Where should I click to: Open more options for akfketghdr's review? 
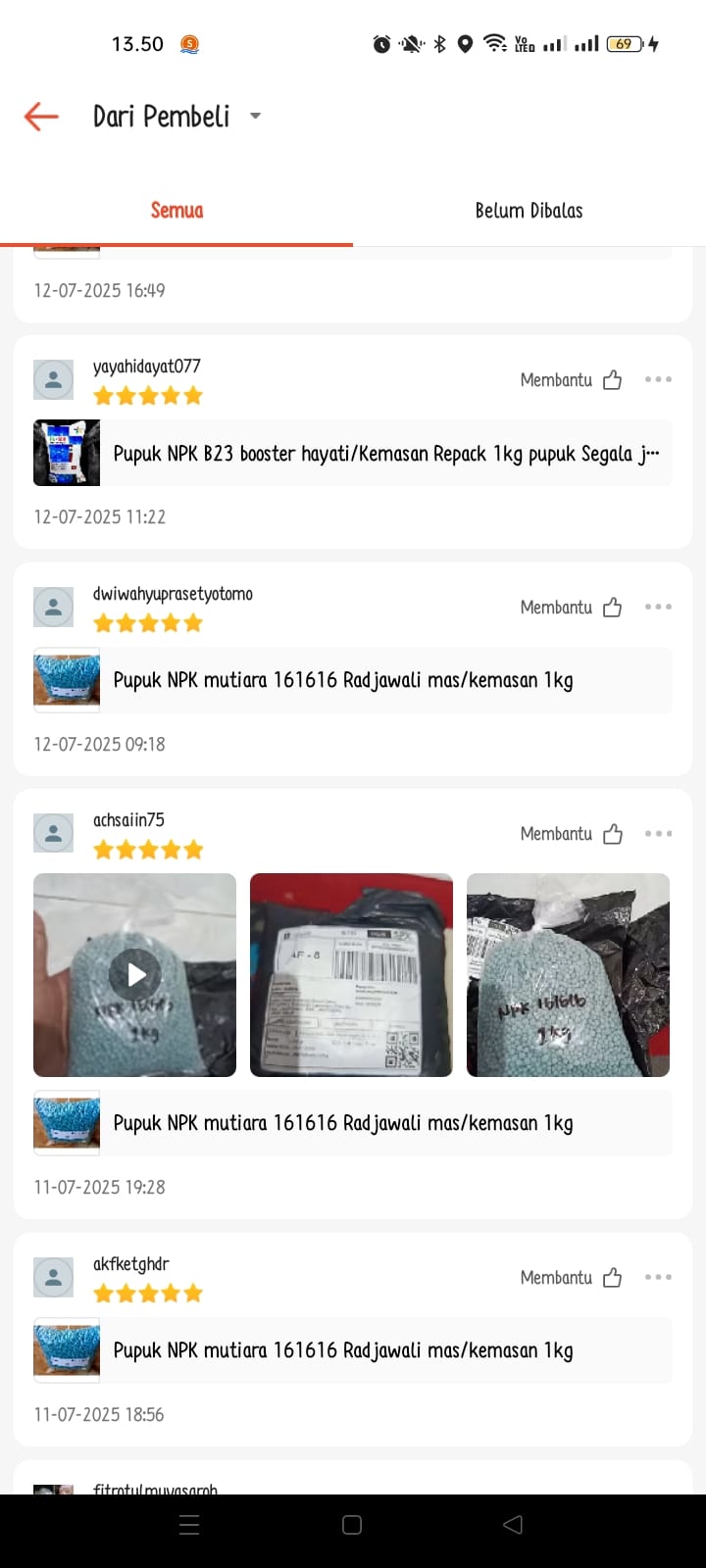point(658,1277)
